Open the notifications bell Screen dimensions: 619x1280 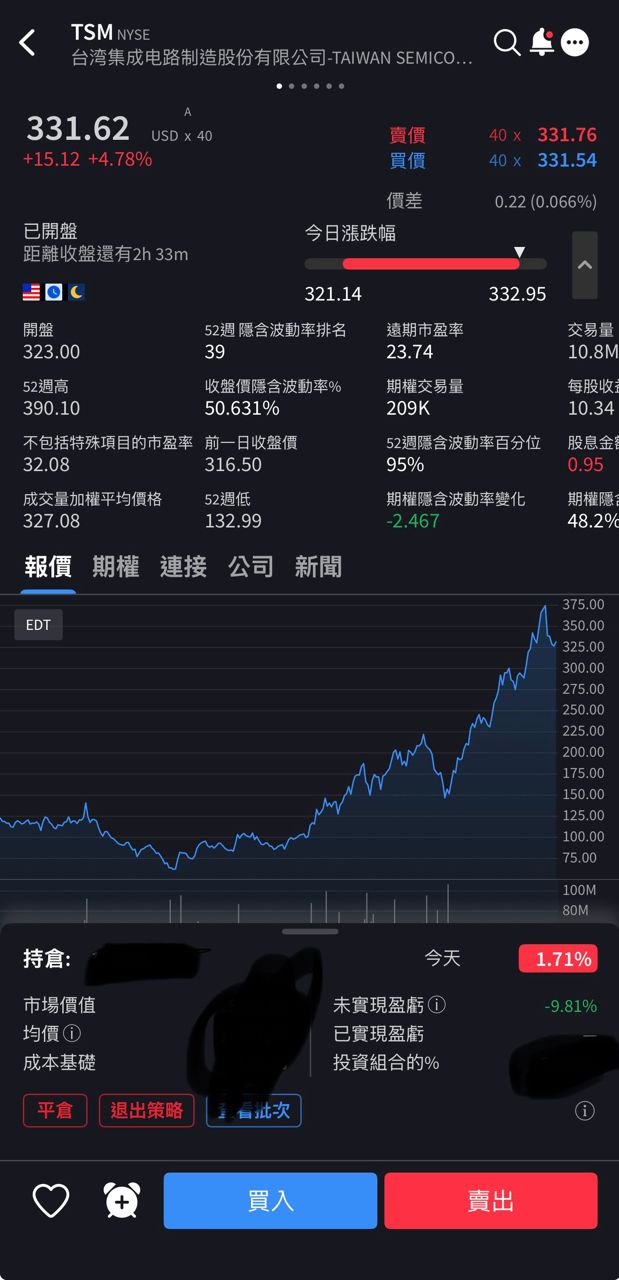point(541,42)
